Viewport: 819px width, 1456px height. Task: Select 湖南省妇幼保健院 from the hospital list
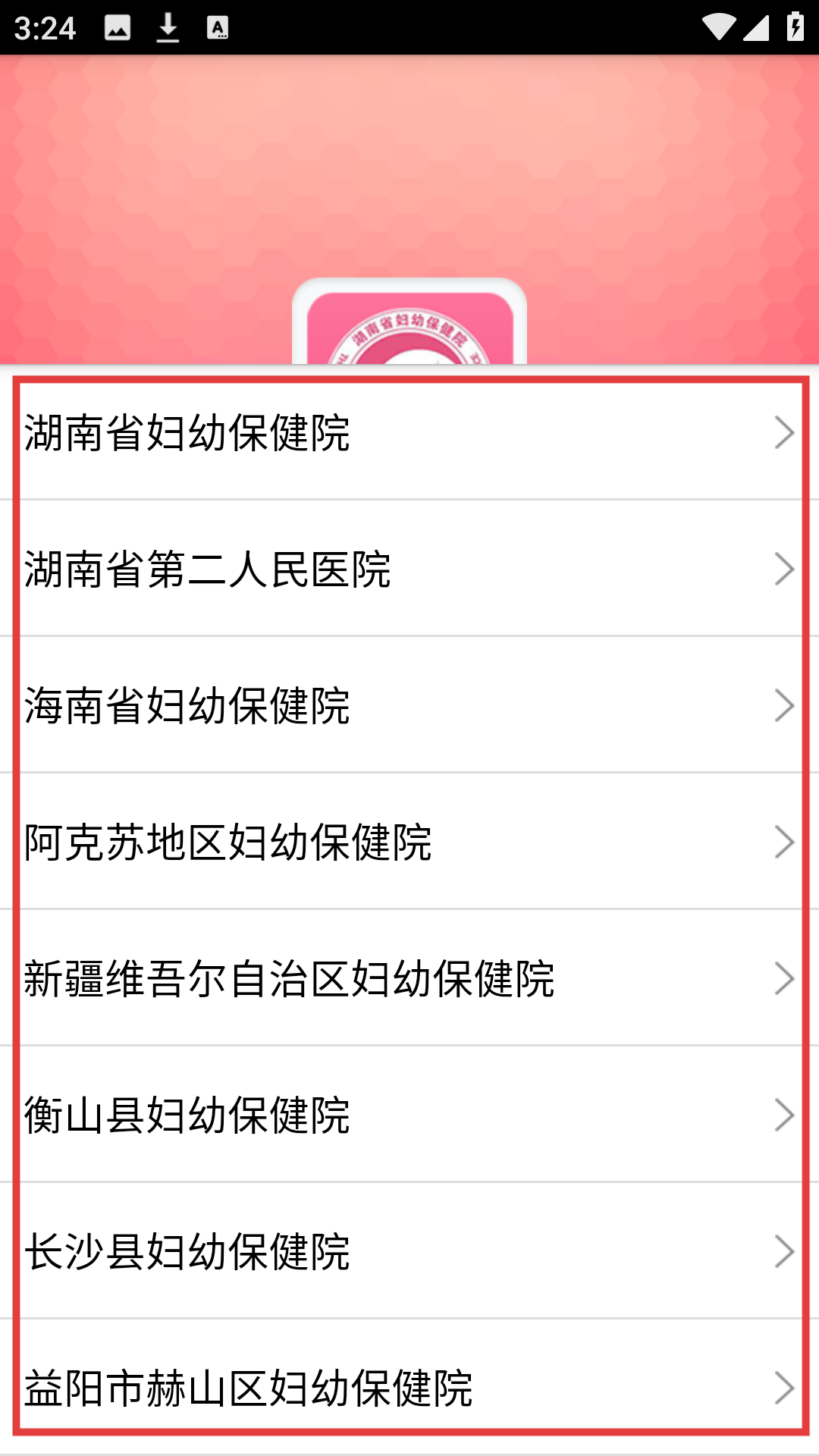click(x=409, y=433)
